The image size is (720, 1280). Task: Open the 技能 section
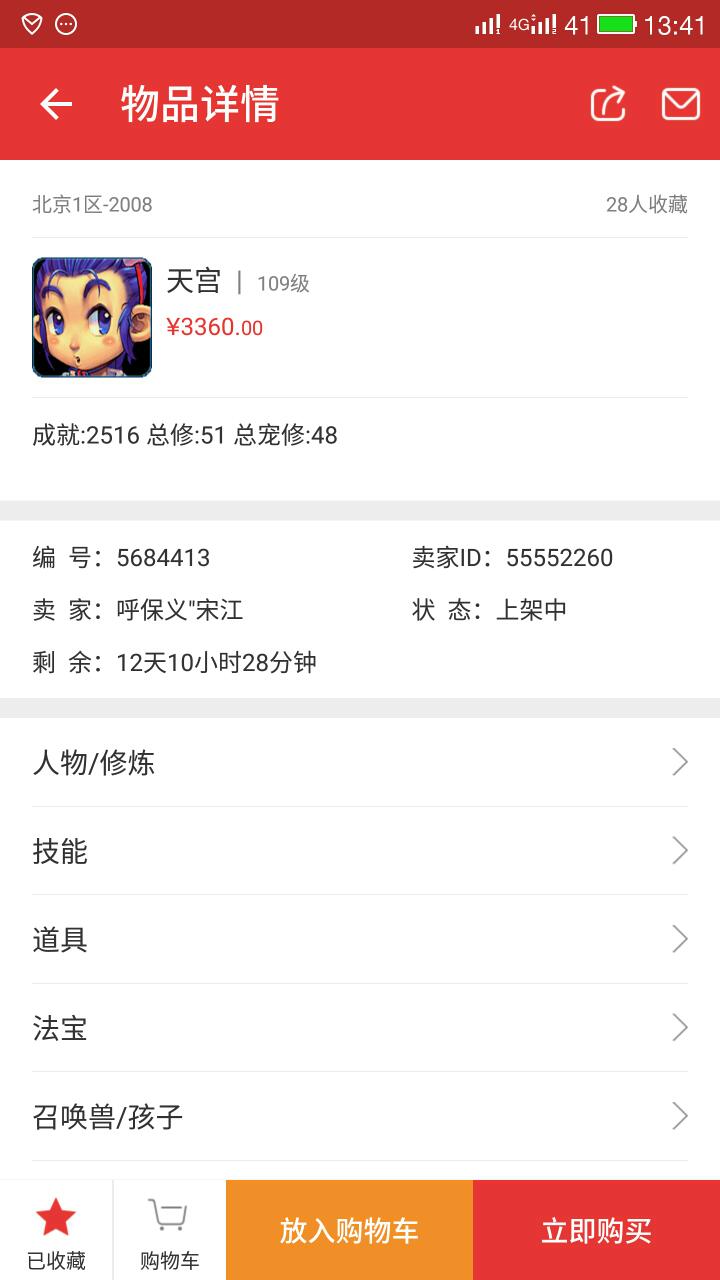(x=360, y=851)
